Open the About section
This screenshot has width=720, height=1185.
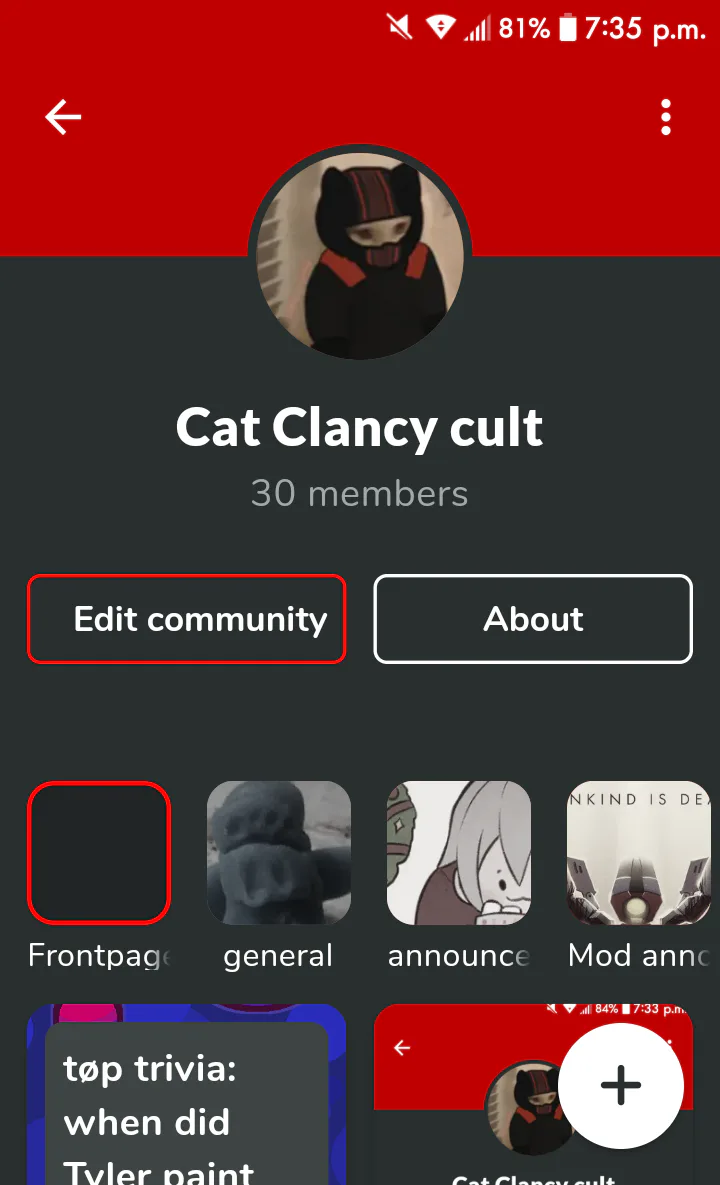(533, 619)
